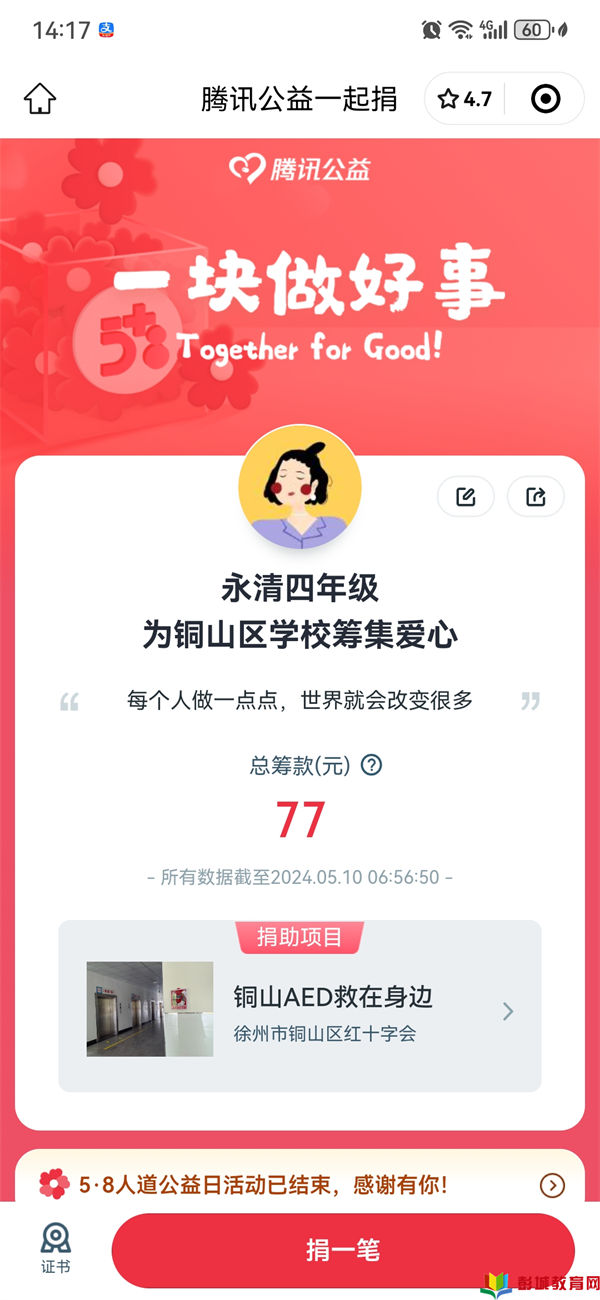The height and width of the screenshot is (1300, 600).
Task: Tap the 捐一笔 donate button
Action: [342, 1250]
